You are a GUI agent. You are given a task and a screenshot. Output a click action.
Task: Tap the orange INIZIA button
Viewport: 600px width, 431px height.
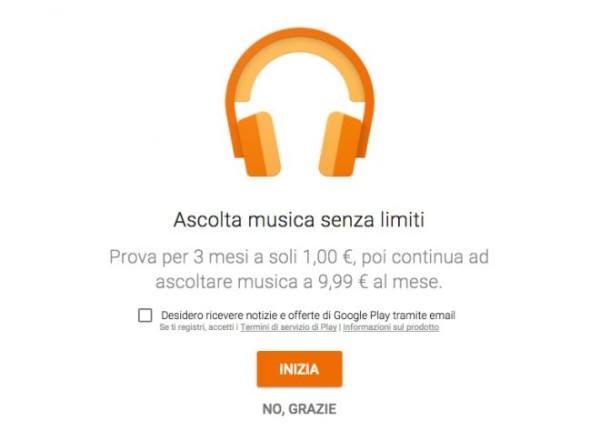click(x=299, y=369)
